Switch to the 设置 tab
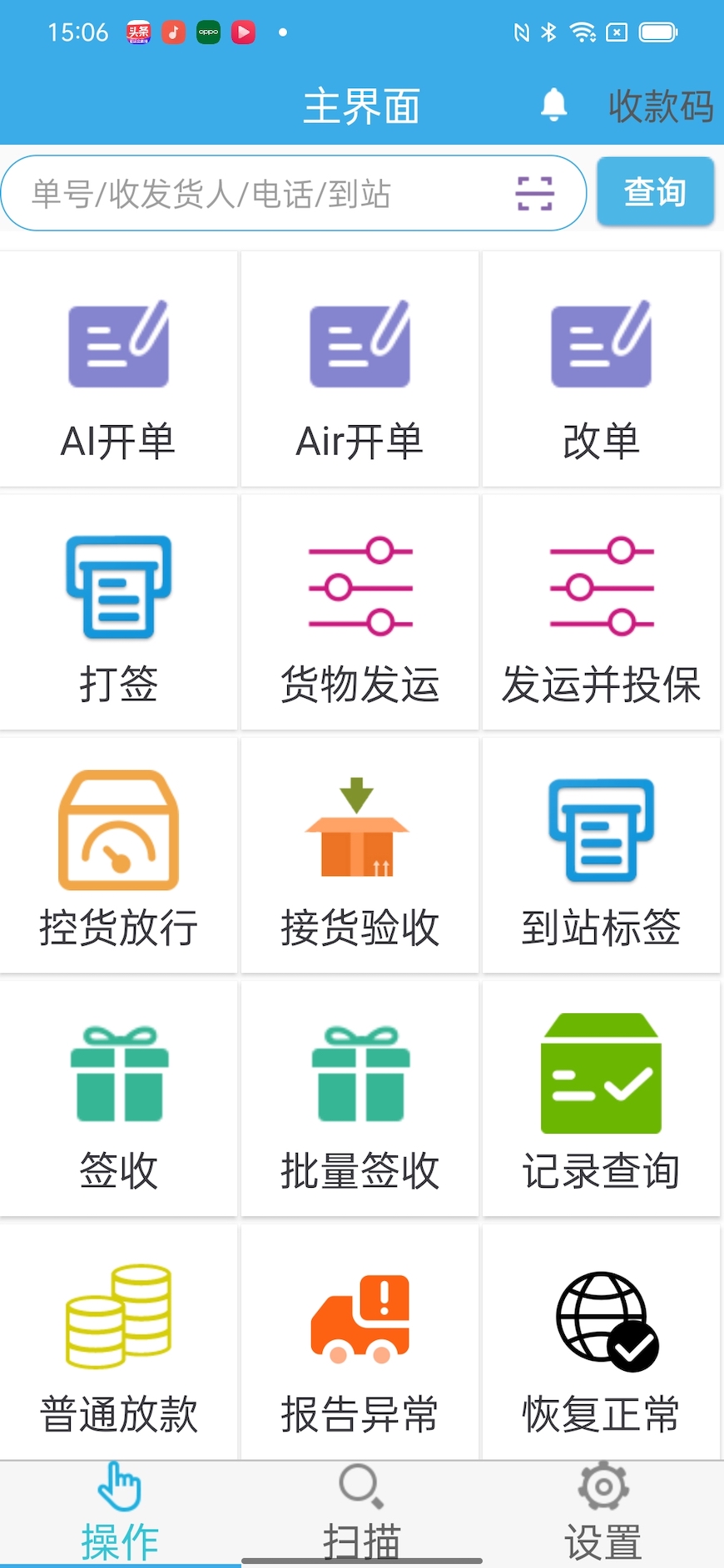The width and height of the screenshot is (724, 1568). 603,1514
